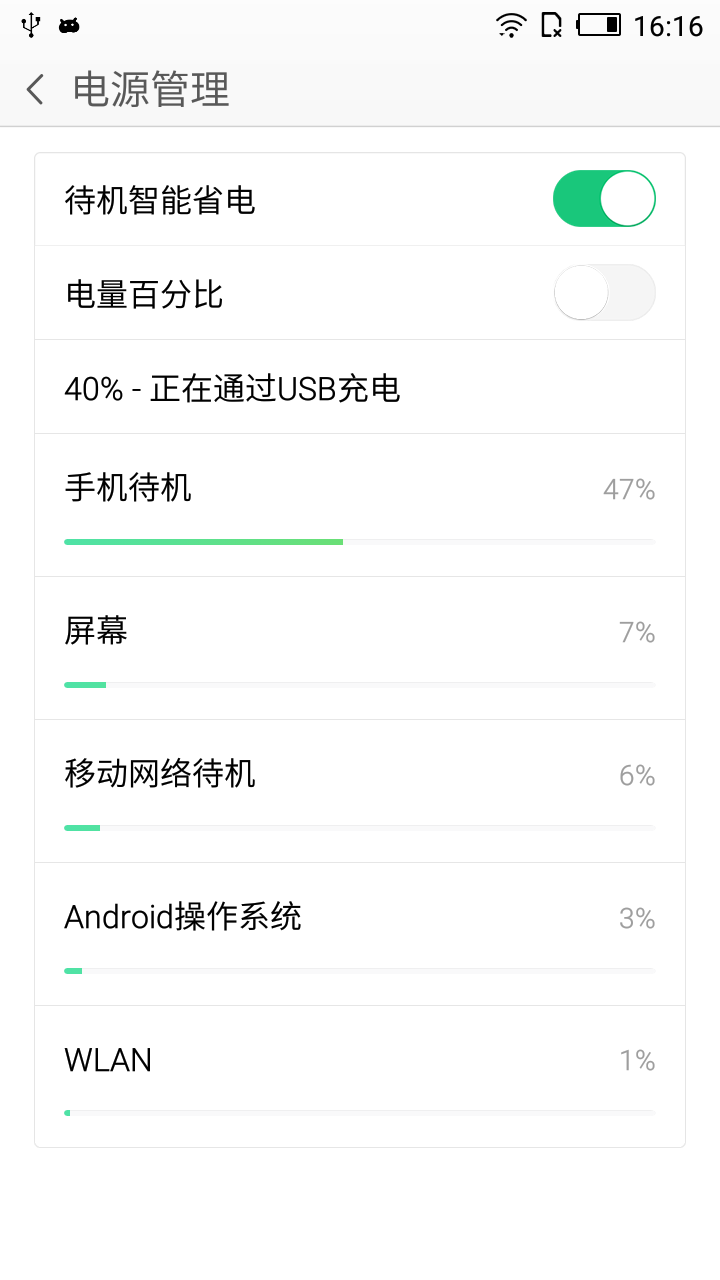Select the WLAN battery usage entry
720x1280 pixels.
[360, 1076]
